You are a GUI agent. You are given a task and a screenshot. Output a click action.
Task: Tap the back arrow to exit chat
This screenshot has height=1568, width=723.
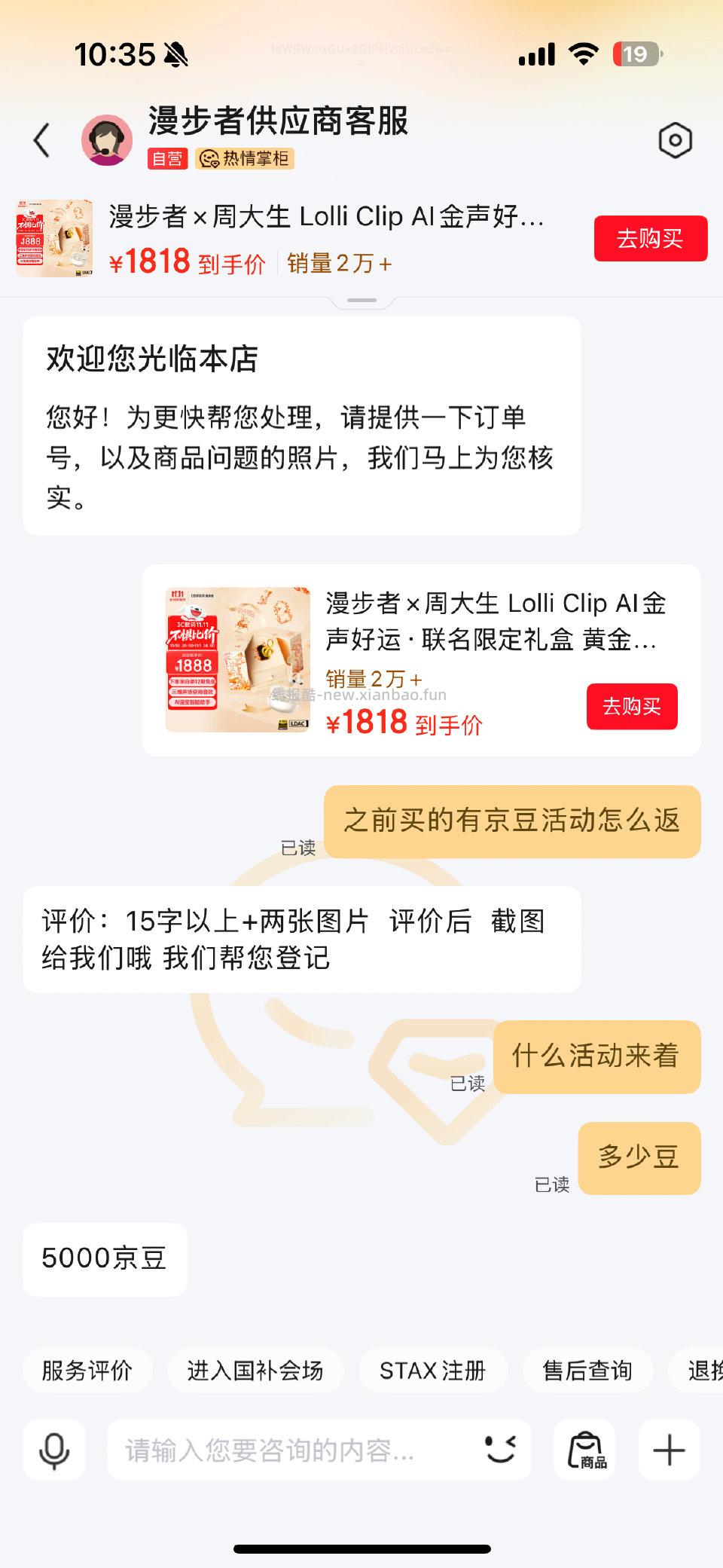click(43, 139)
